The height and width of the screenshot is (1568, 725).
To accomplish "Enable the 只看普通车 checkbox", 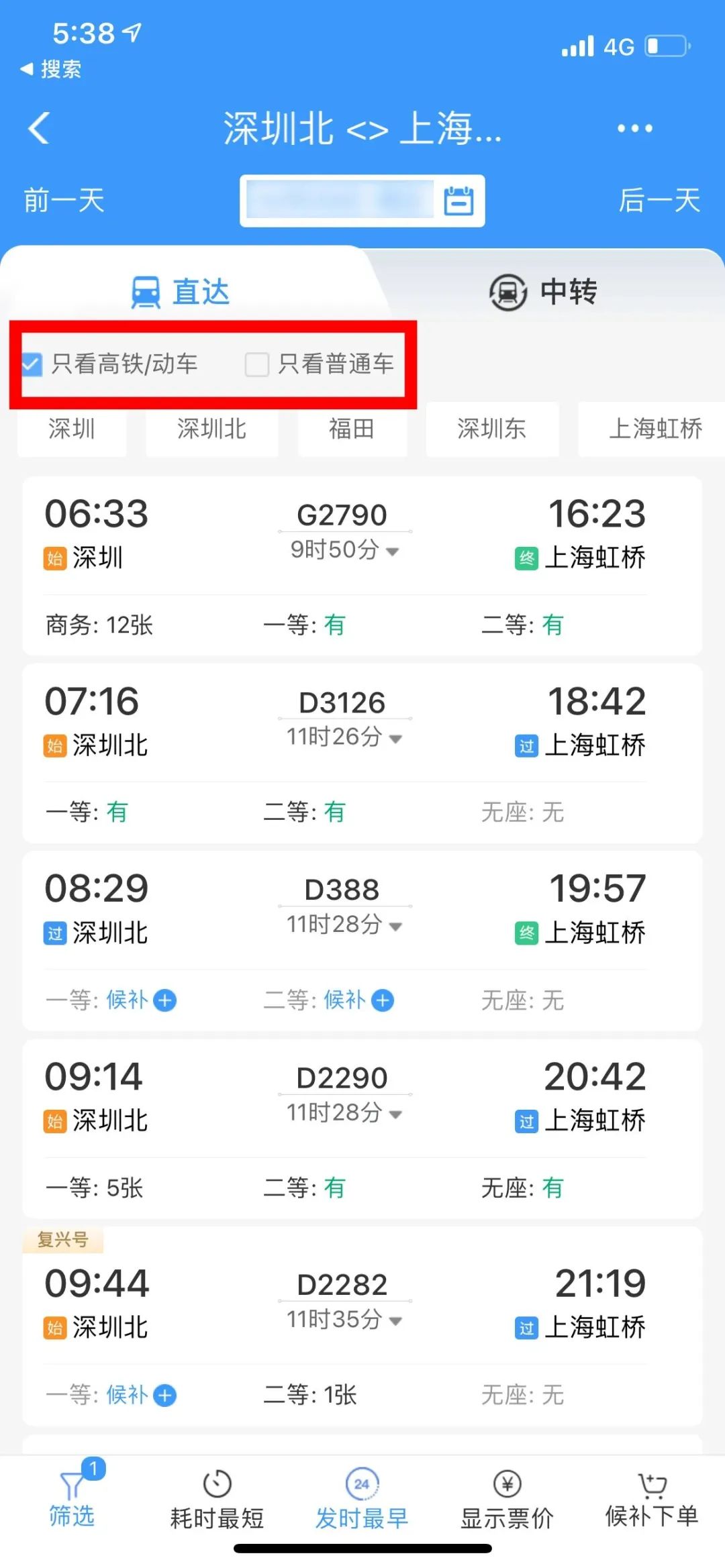I will (257, 364).
